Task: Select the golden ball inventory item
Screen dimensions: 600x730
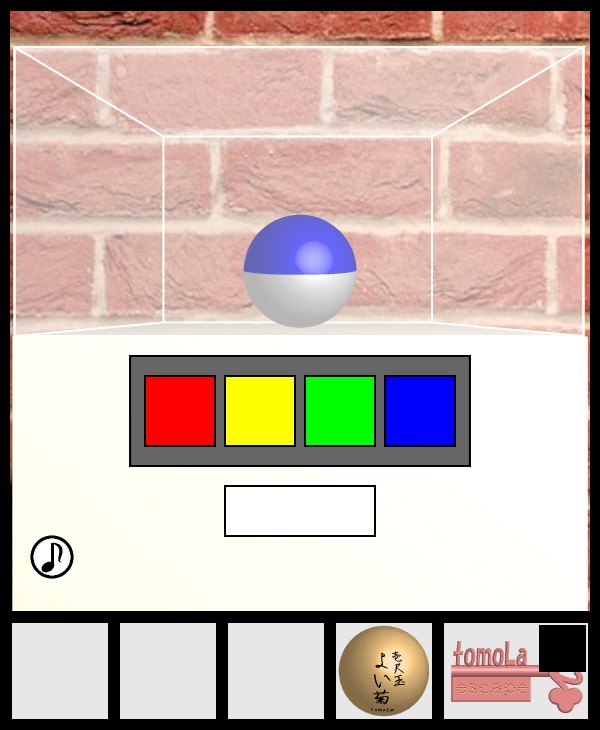Action: pos(384,671)
